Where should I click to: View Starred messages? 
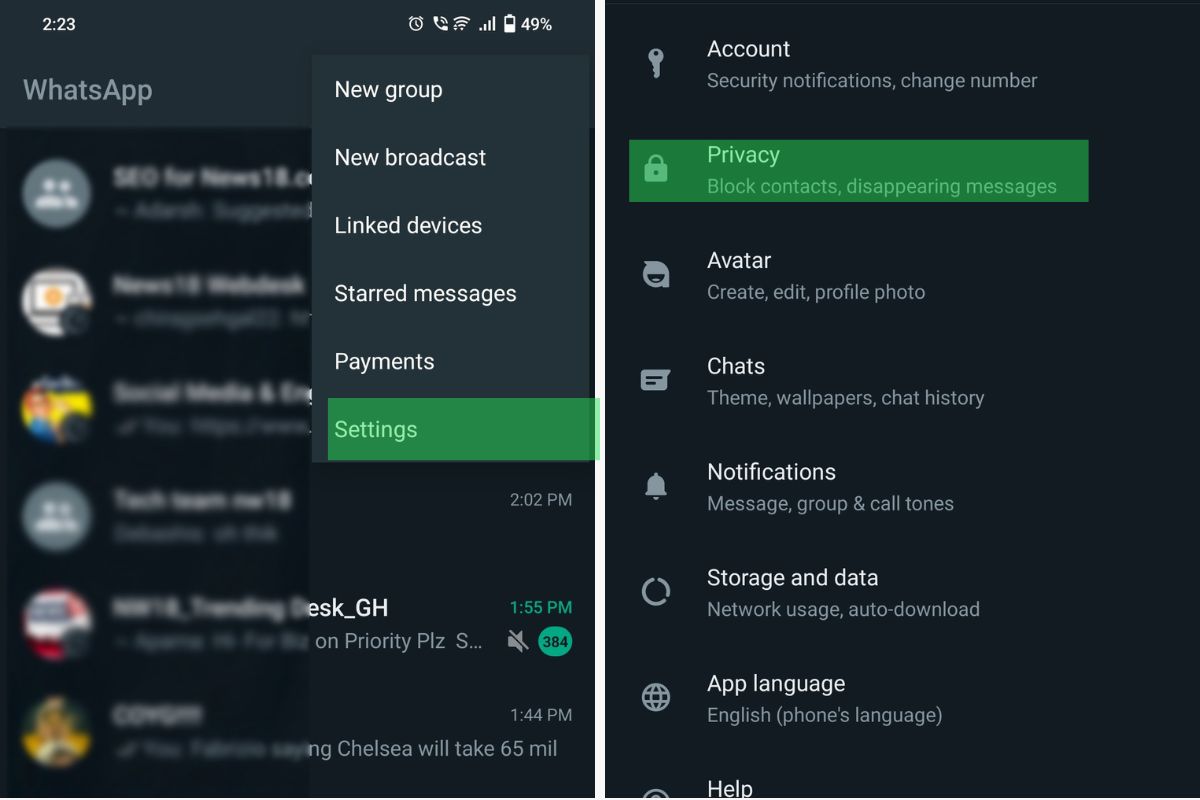tap(425, 294)
